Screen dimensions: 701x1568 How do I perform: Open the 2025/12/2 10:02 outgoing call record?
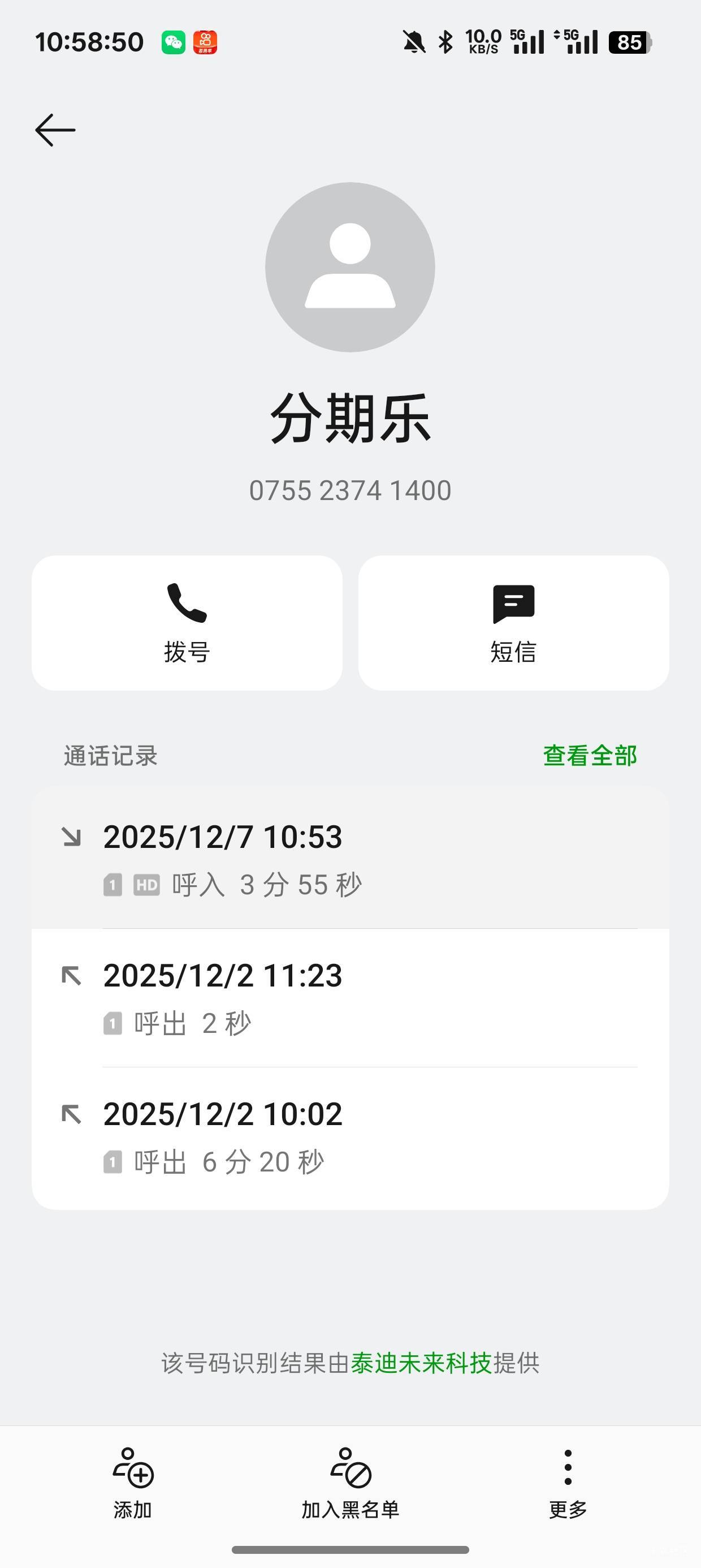(350, 1136)
